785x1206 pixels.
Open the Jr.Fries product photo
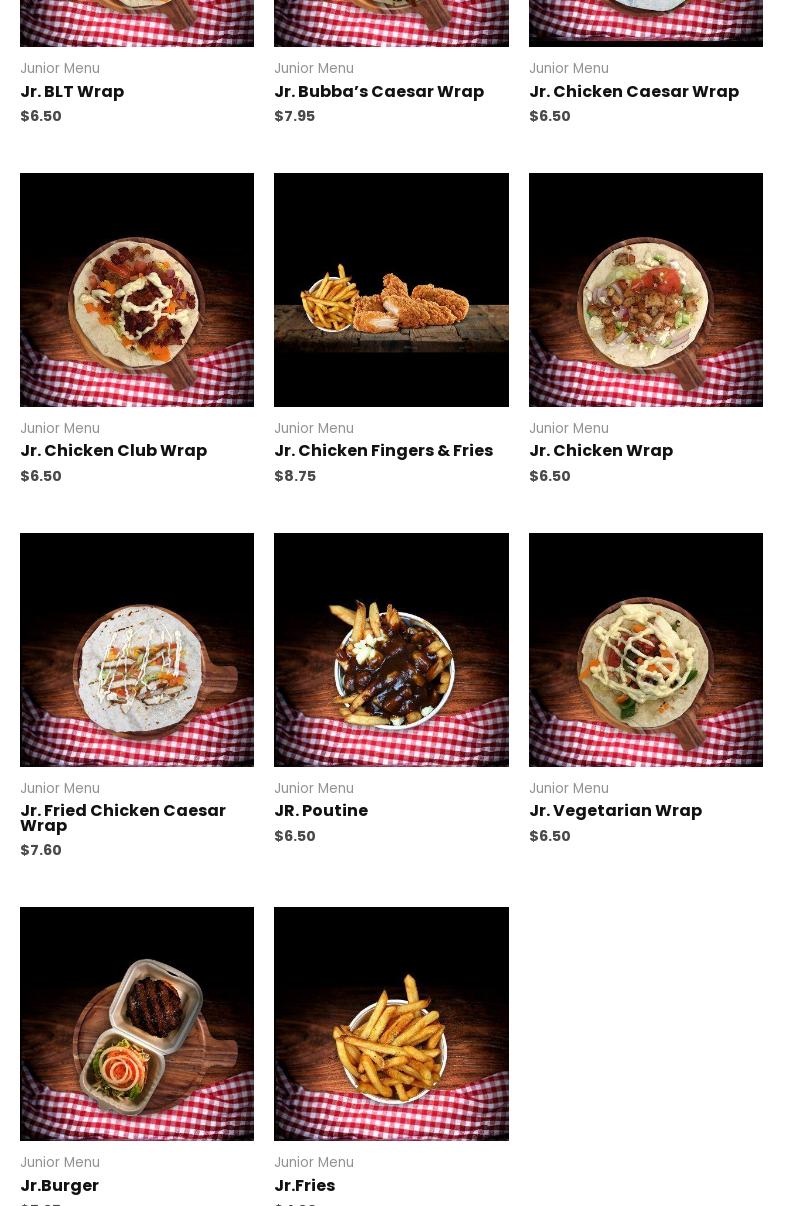(391, 1024)
